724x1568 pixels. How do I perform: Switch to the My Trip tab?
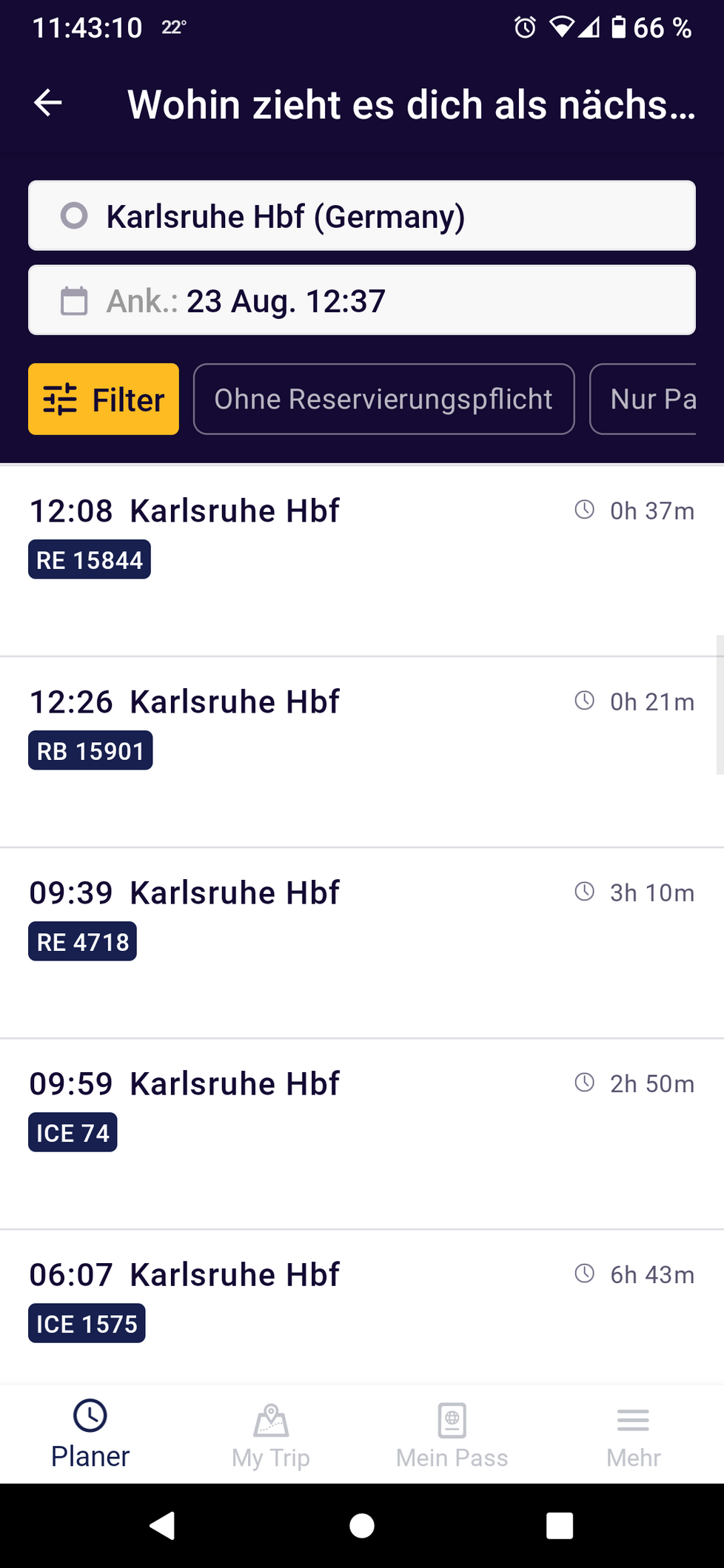271,1434
